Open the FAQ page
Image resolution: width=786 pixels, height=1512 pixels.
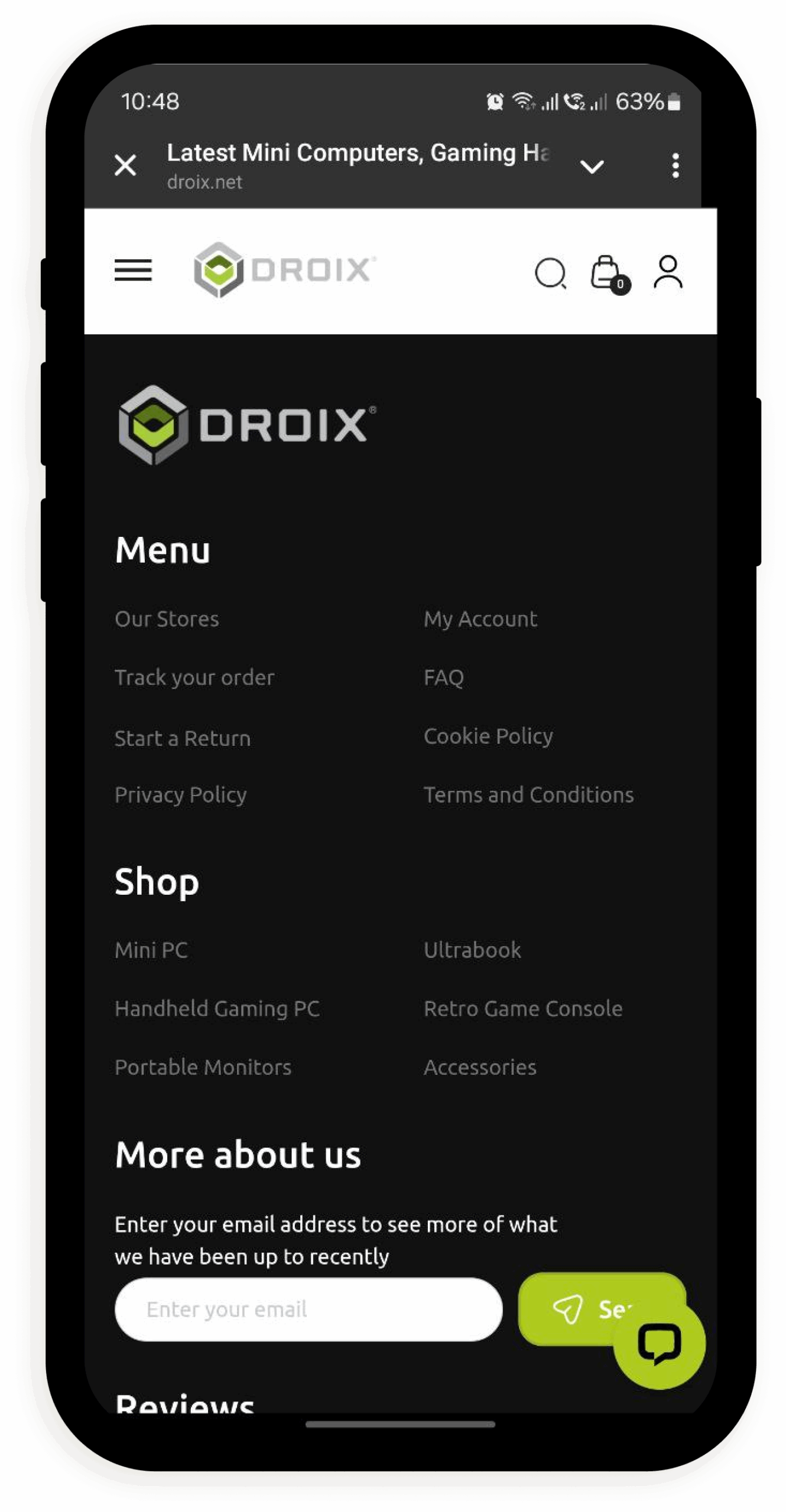point(443,677)
